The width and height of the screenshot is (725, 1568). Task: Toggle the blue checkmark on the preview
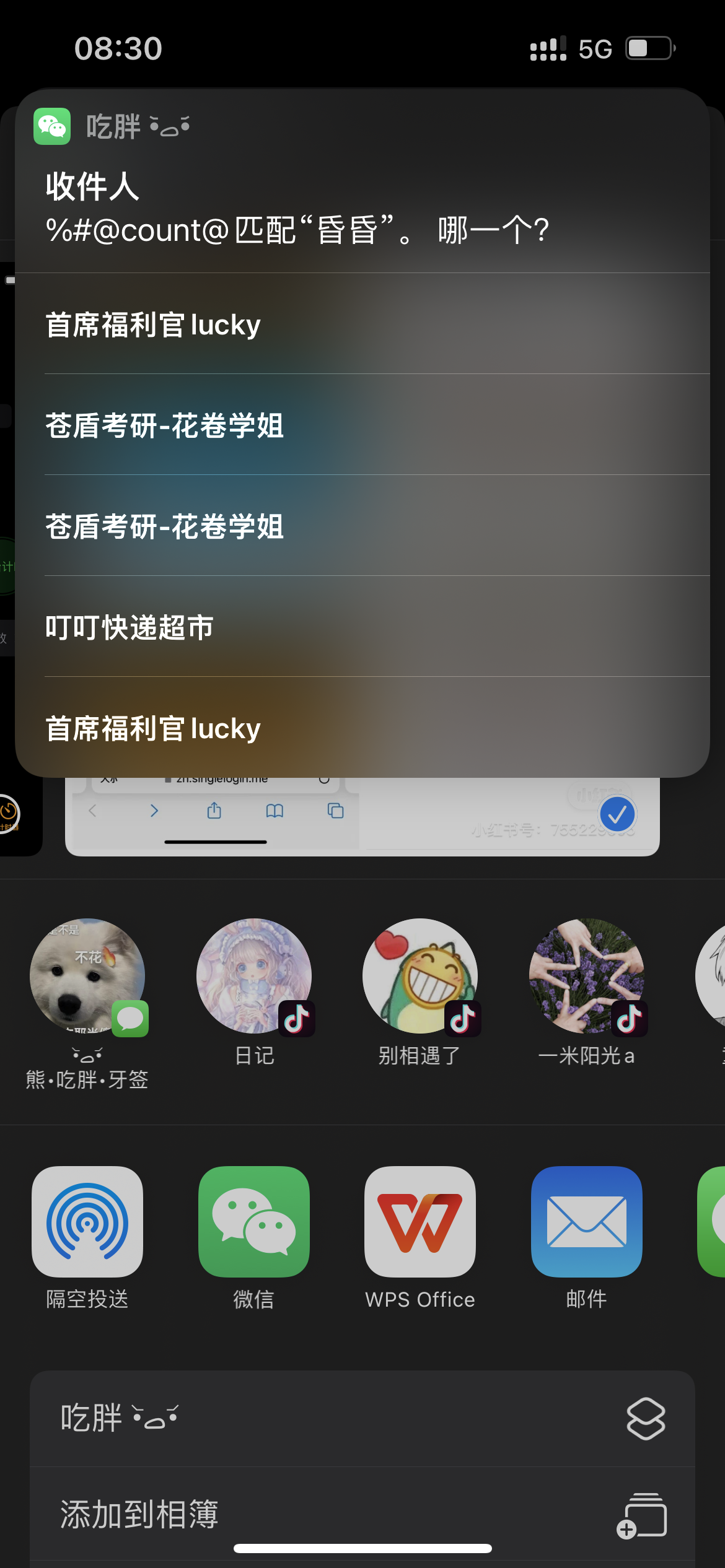click(617, 814)
